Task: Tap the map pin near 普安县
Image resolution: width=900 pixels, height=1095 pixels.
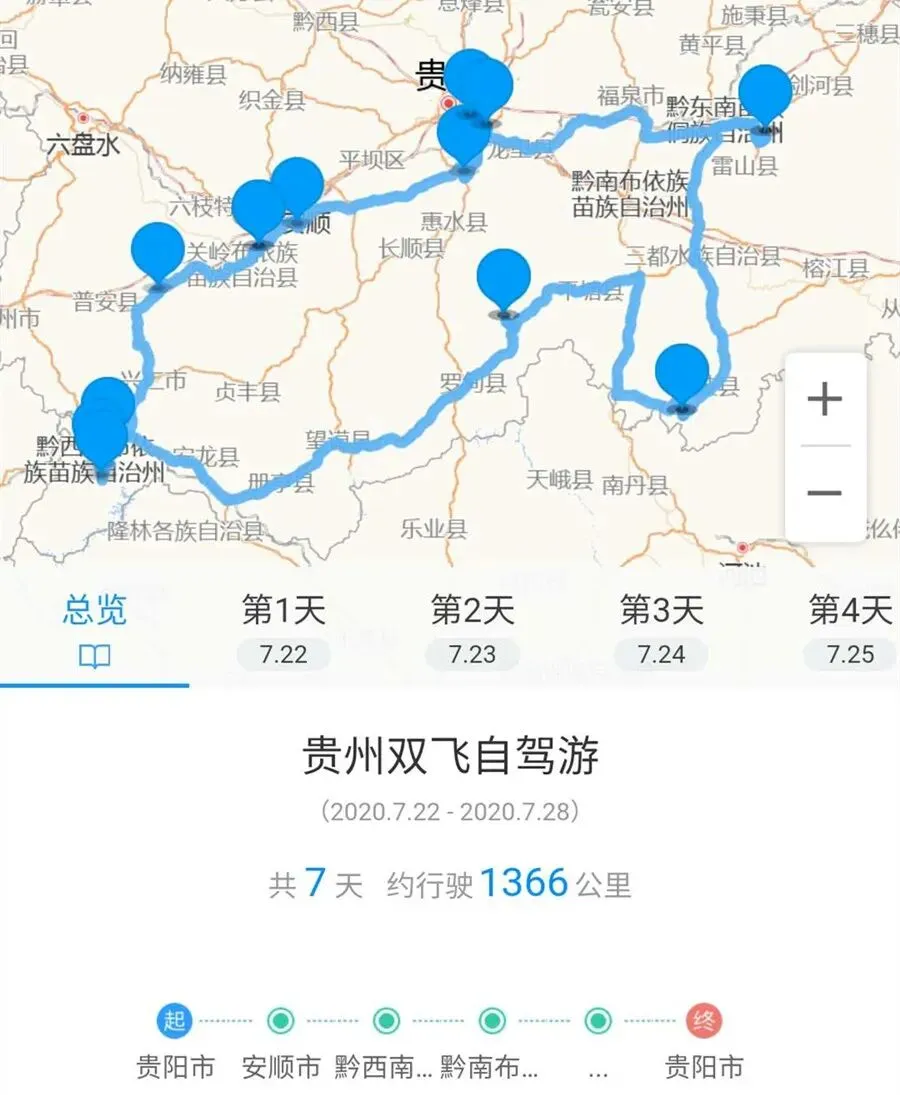Action: point(158,253)
